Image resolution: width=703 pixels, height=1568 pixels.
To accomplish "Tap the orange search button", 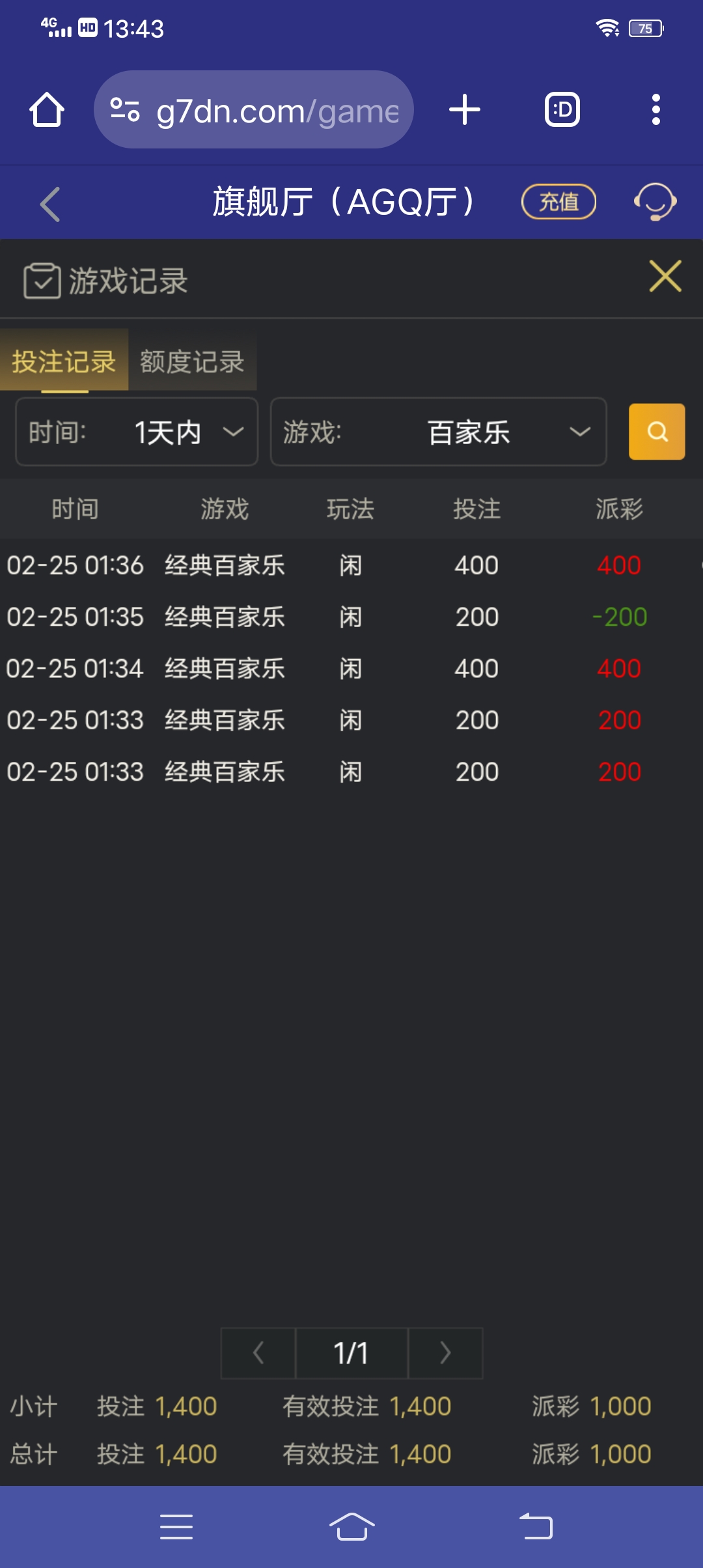I will click(x=657, y=432).
